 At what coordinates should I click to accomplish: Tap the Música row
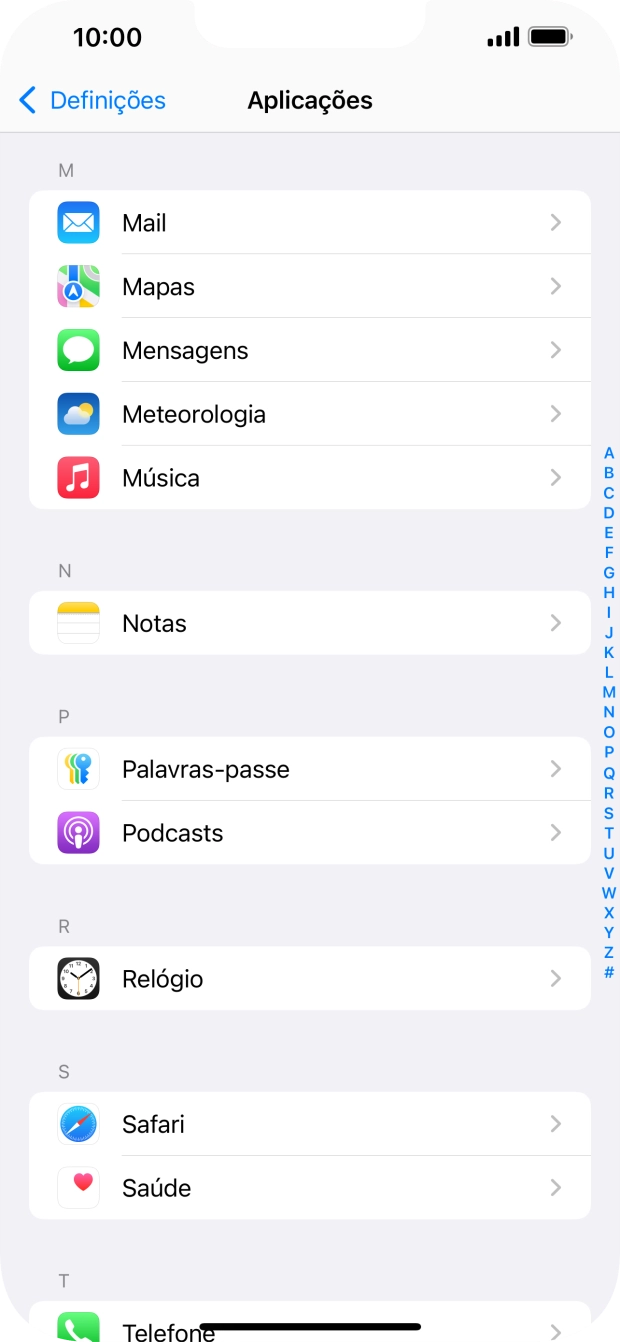point(310,478)
